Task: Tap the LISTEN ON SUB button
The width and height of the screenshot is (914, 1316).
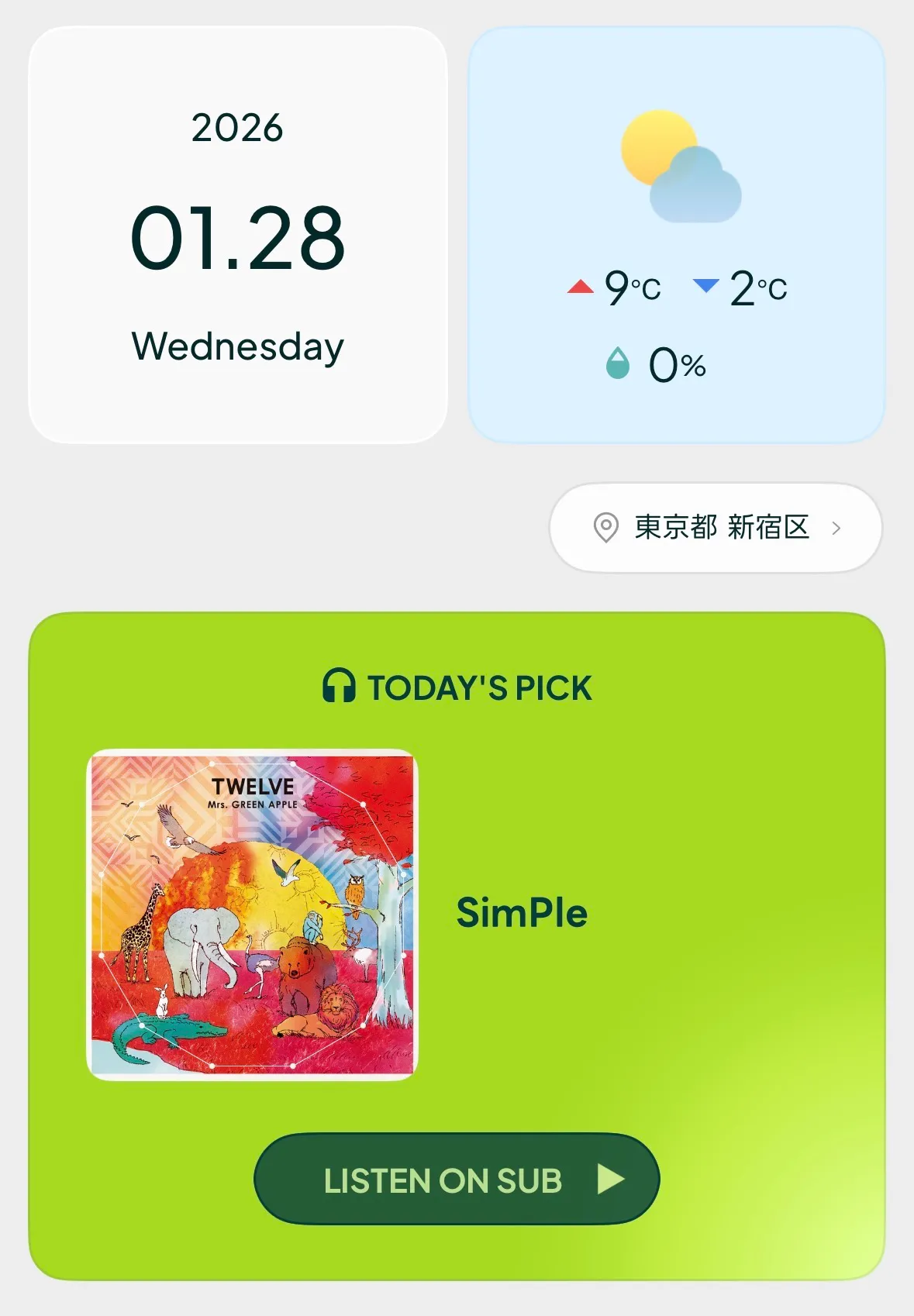Action: click(x=457, y=1179)
